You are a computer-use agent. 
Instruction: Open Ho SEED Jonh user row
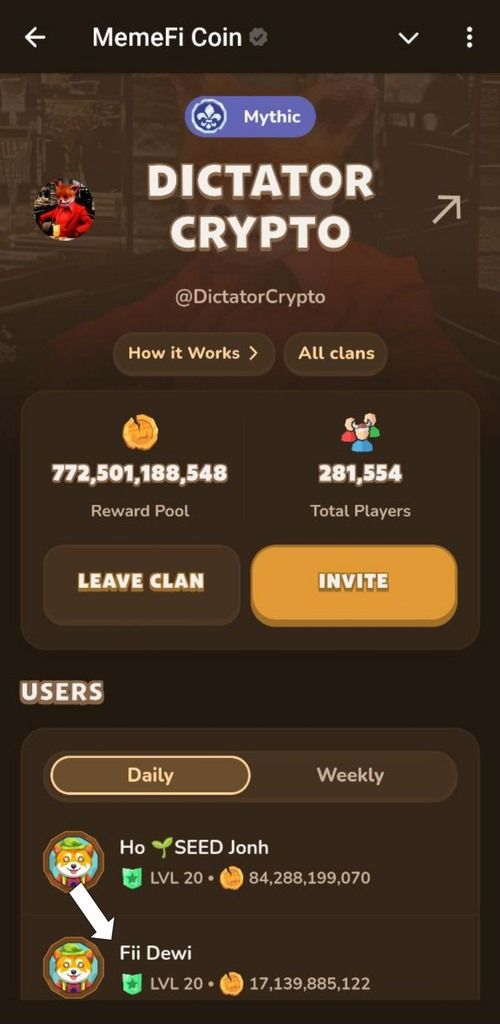(x=250, y=862)
